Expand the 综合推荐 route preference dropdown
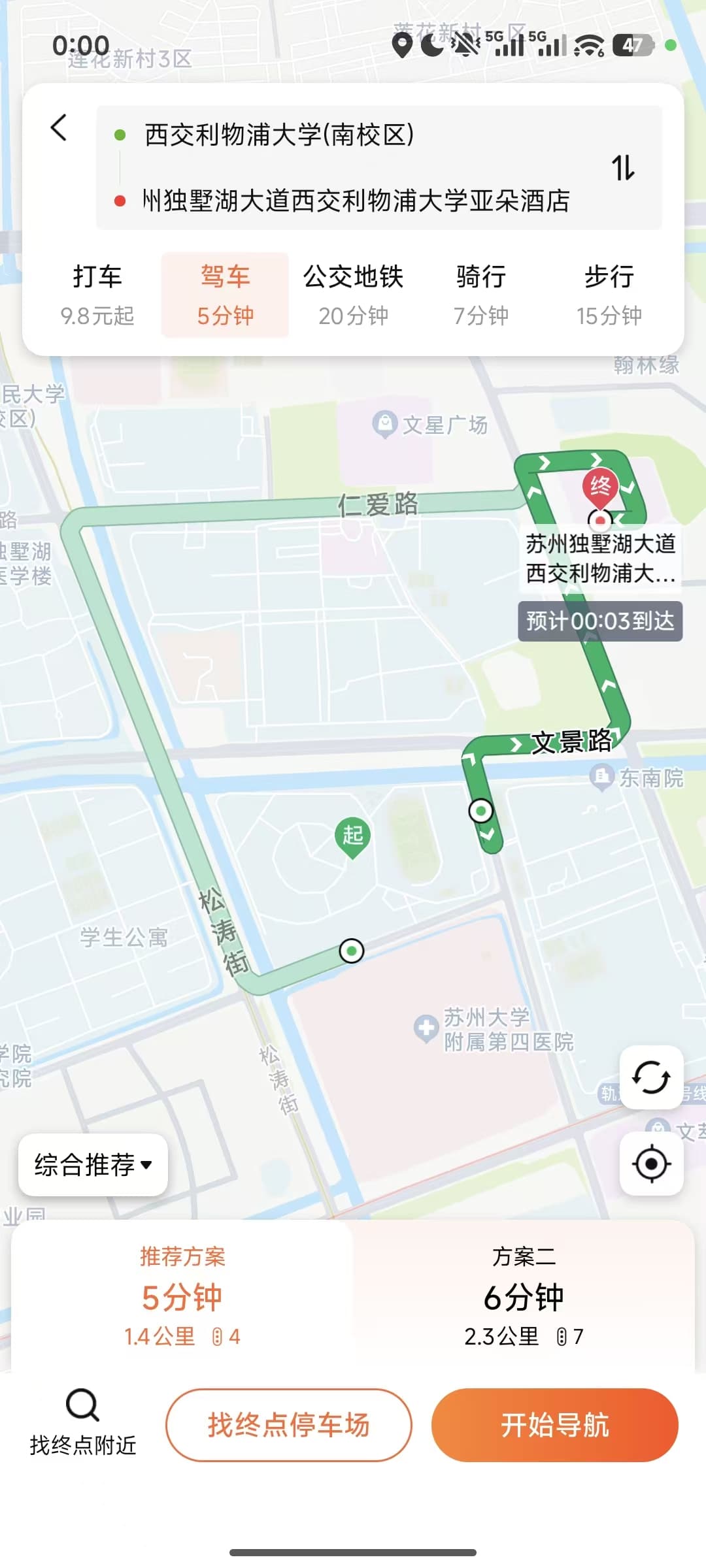Viewport: 706px width, 1568px height. pyautogui.click(x=93, y=1165)
